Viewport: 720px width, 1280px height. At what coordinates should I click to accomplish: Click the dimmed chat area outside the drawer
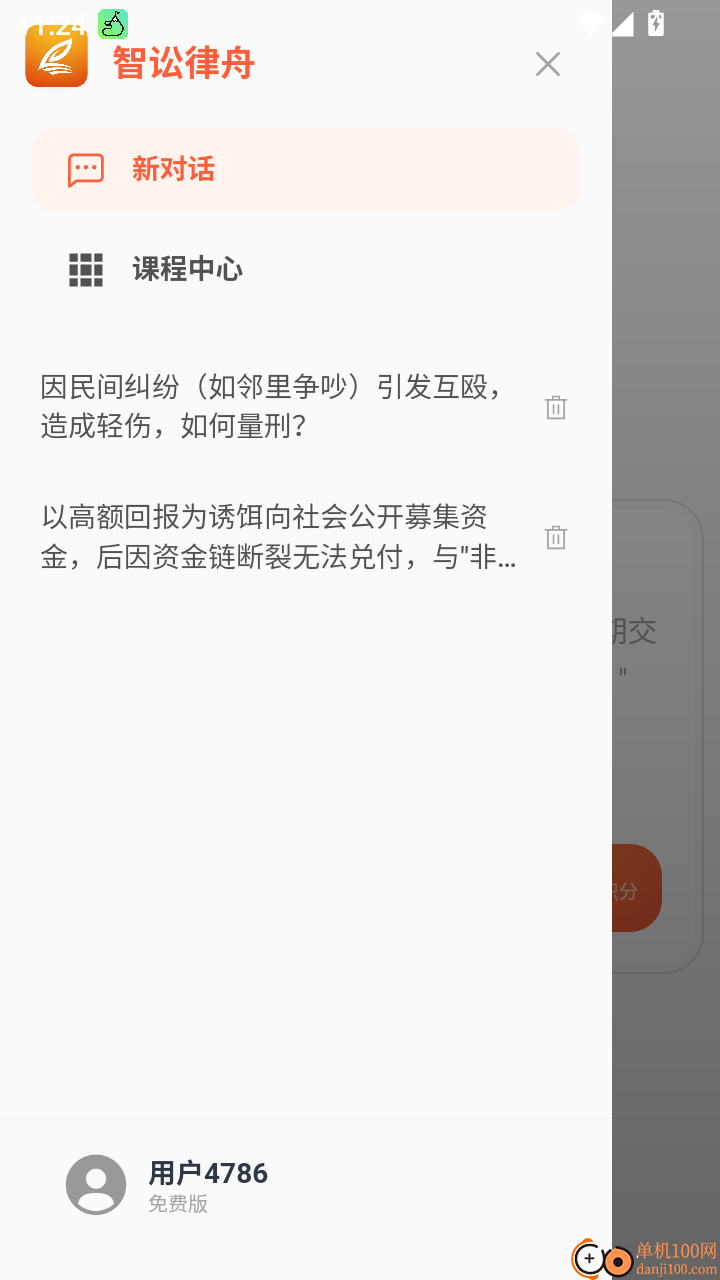coord(665,300)
